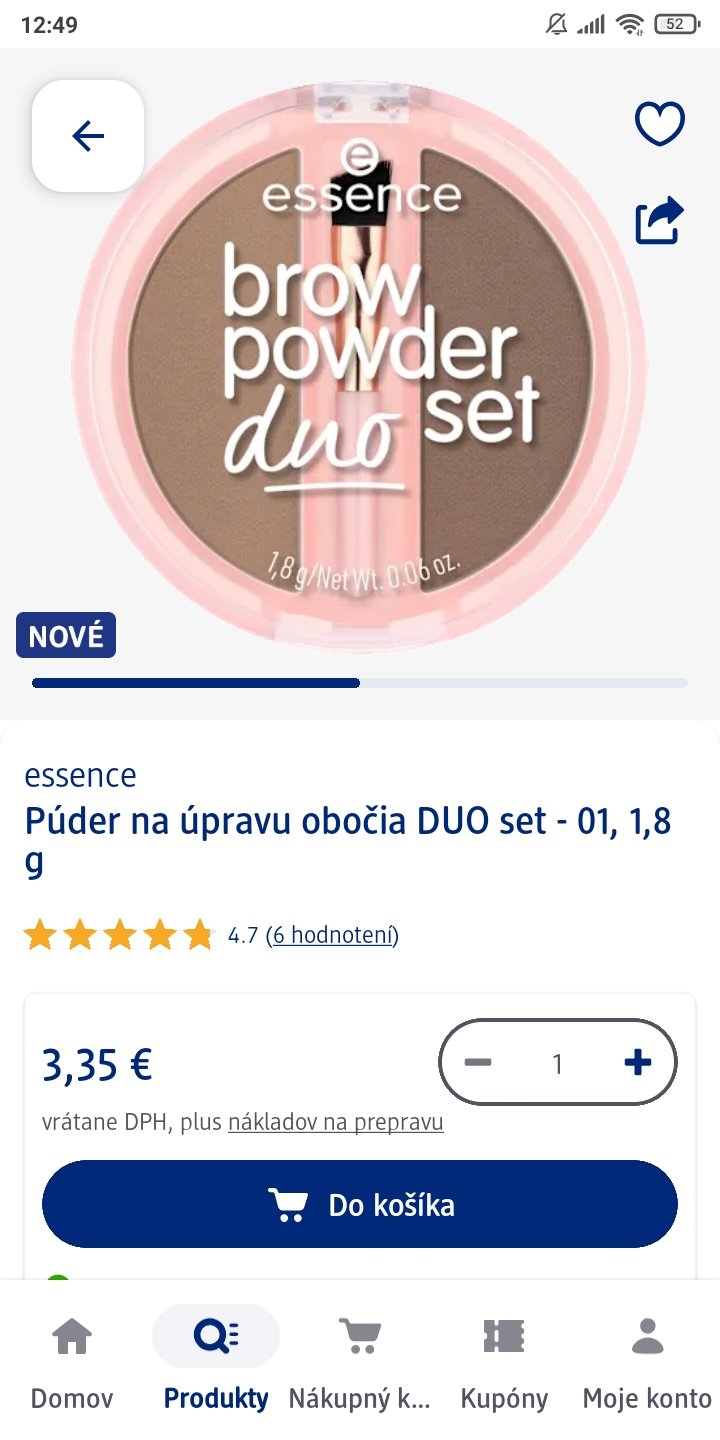Share this essence brow powder product
The height and width of the screenshot is (1440, 720).
[660, 220]
